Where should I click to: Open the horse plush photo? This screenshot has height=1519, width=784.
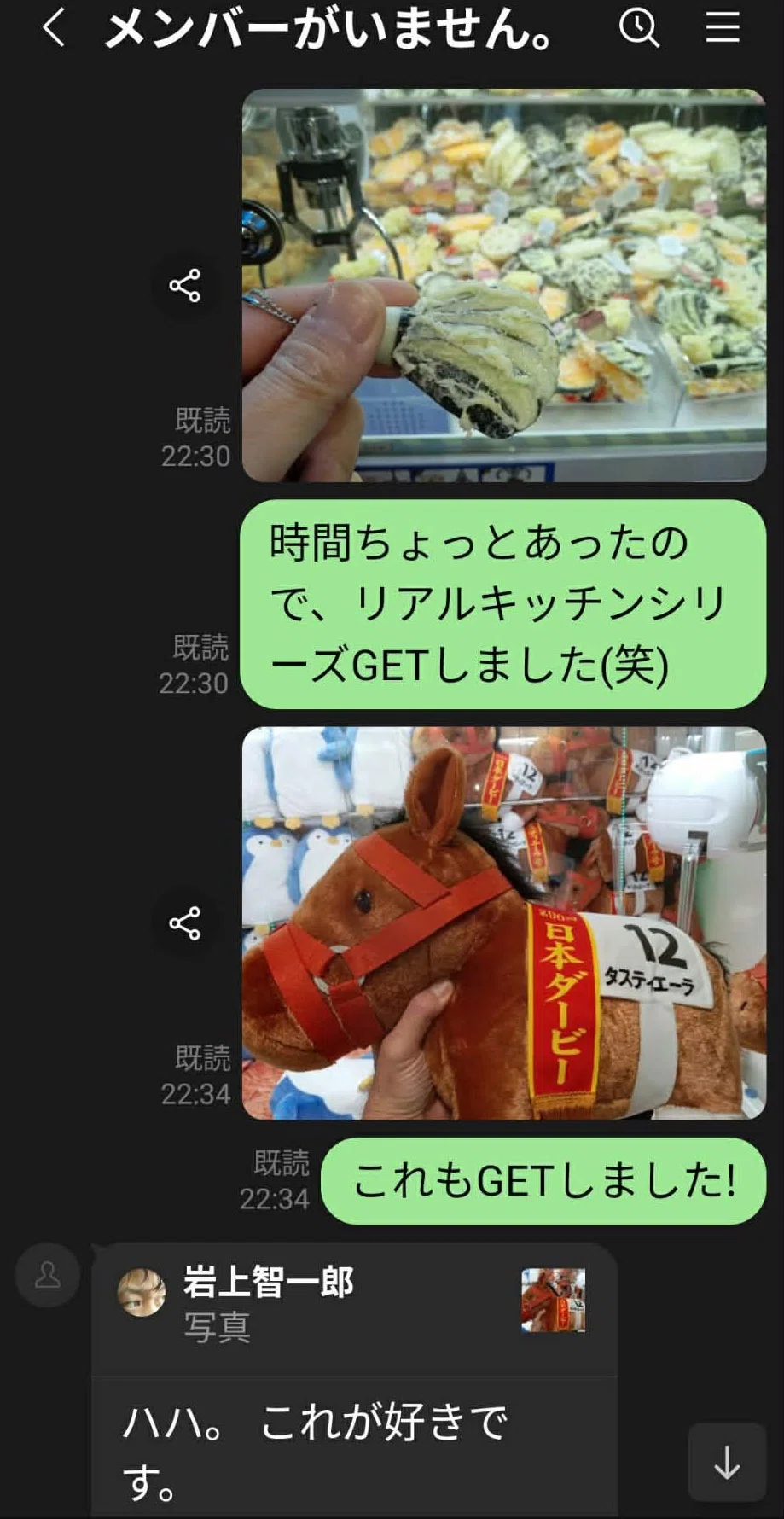coord(503,922)
